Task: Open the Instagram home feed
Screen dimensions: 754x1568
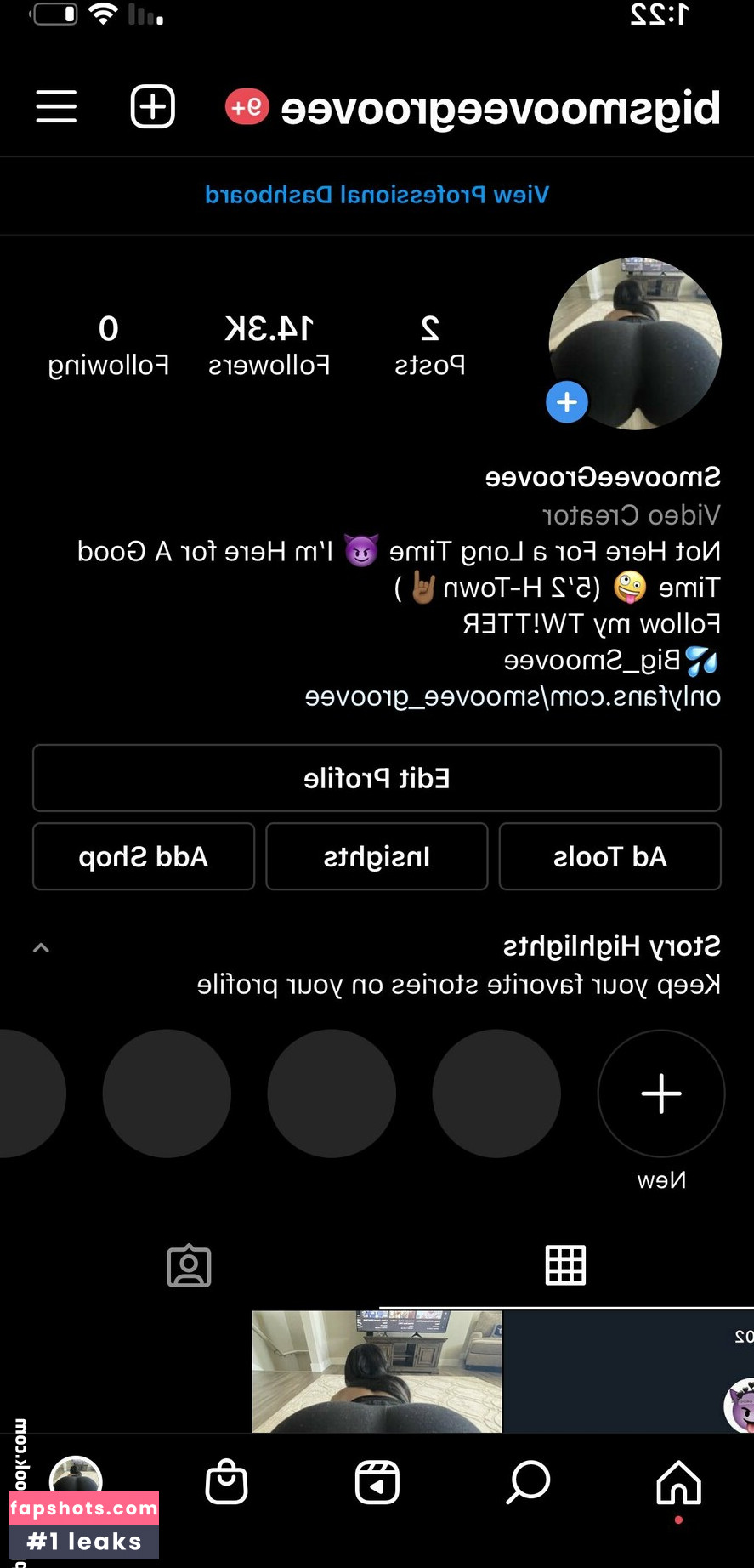Action: (677, 1483)
